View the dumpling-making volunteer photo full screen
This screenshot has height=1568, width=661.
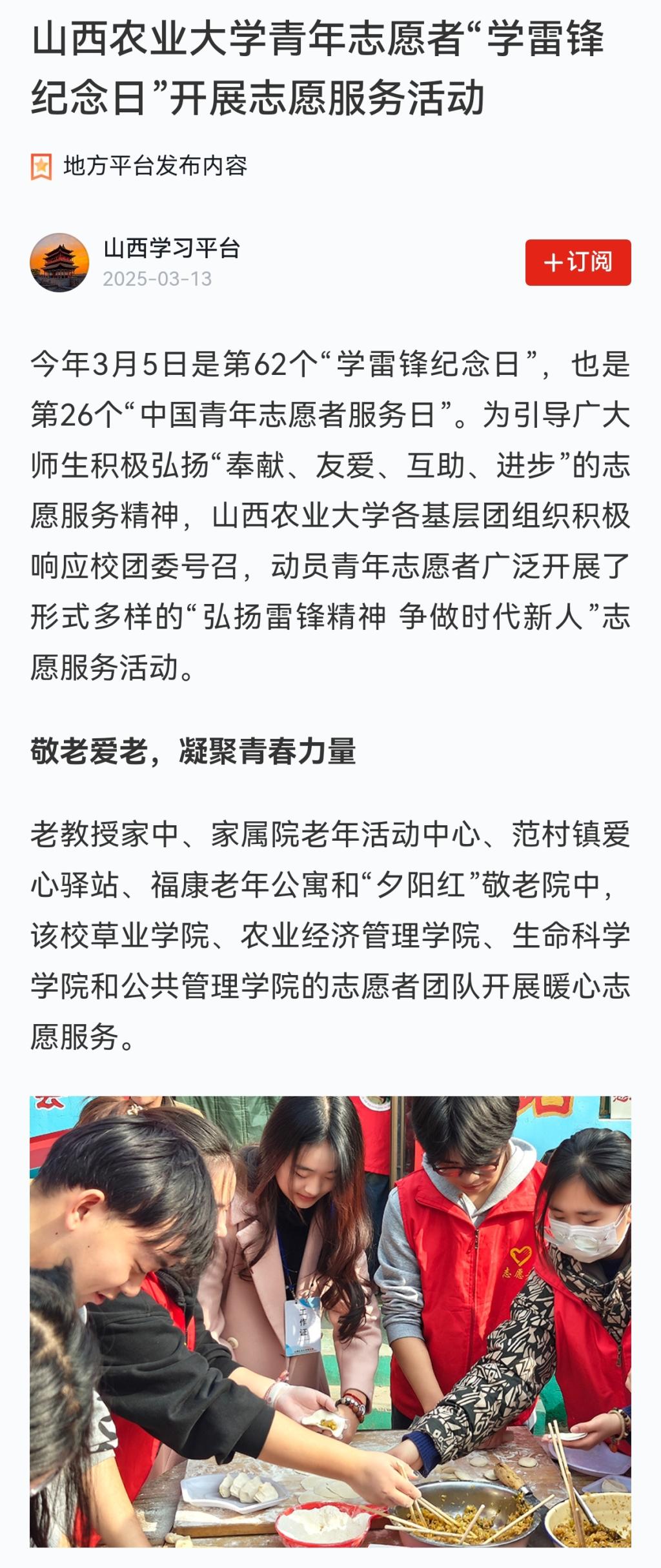click(330, 1322)
